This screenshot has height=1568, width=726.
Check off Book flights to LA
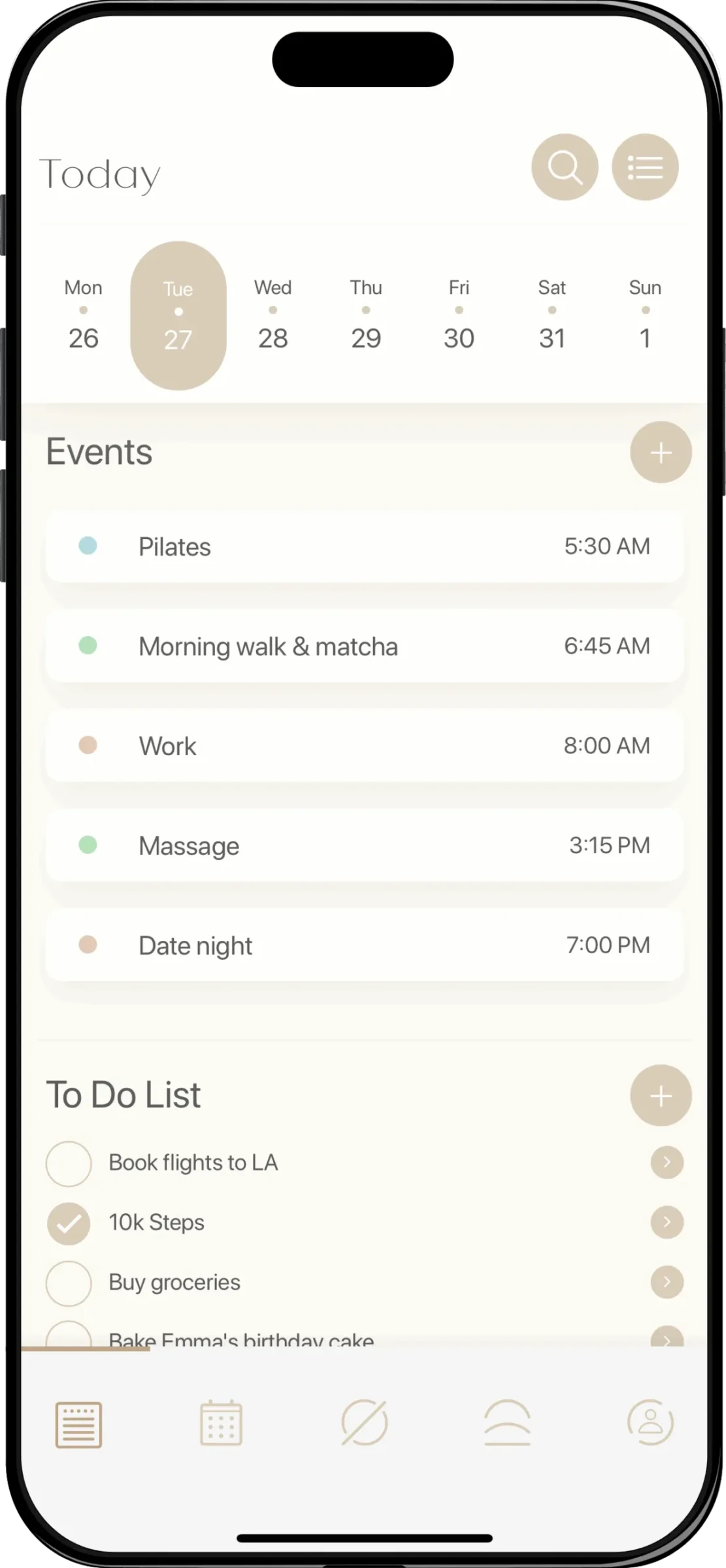pyautogui.click(x=69, y=1164)
